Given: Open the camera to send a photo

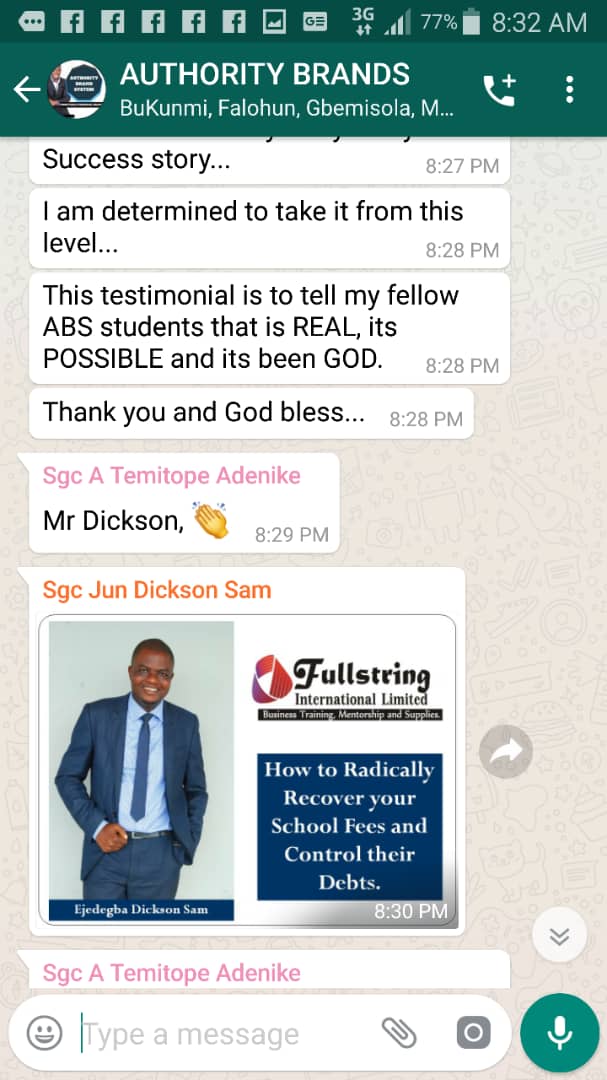Looking at the screenshot, I should [472, 1033].
